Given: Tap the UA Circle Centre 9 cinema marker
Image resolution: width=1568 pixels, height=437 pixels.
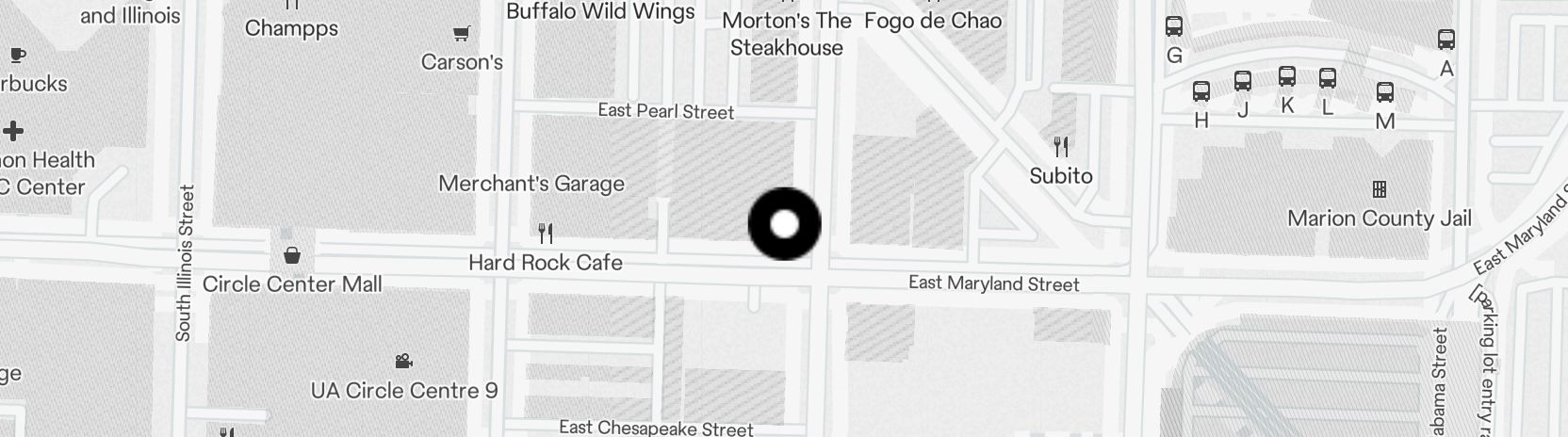Looking at the screenshot, I should pos(403,362).
